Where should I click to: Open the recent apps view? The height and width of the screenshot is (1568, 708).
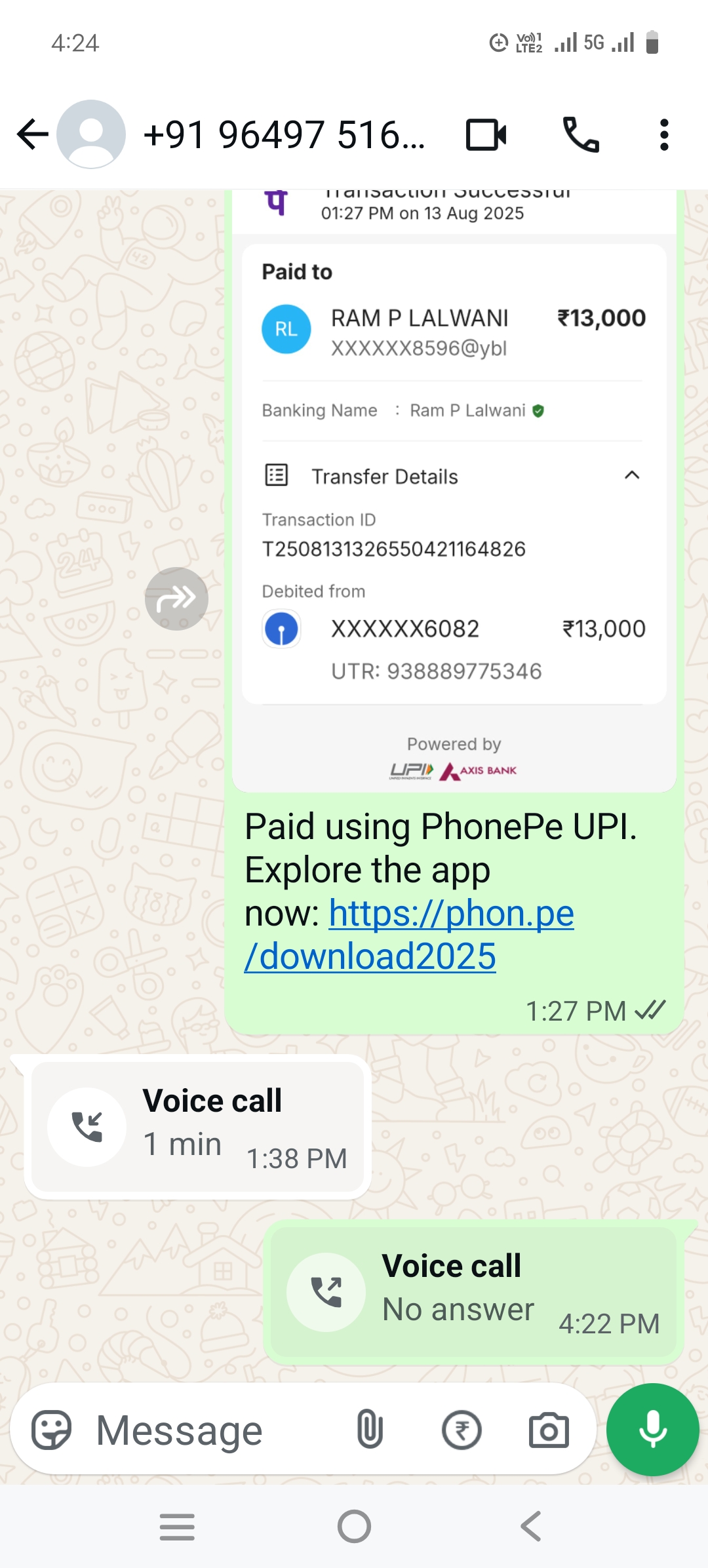(x=177, y=1527)
